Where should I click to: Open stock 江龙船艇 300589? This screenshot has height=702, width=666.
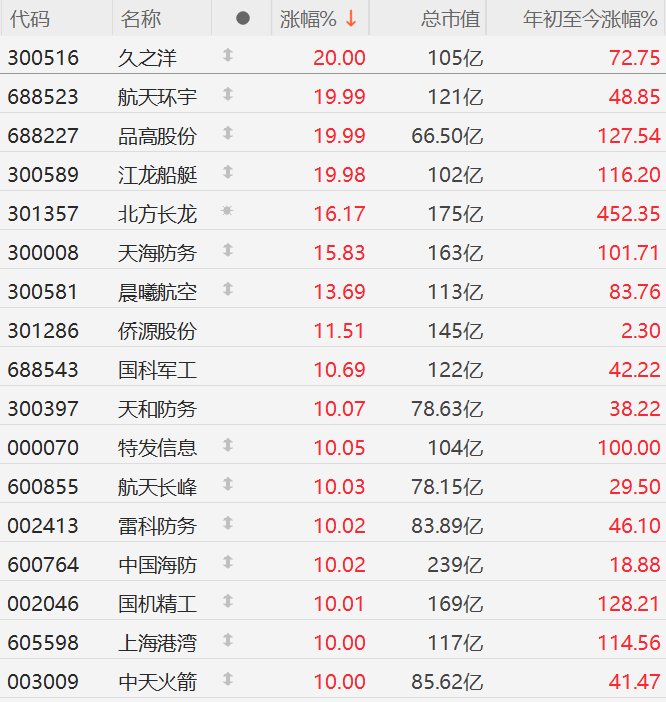(x=156, y=175)
